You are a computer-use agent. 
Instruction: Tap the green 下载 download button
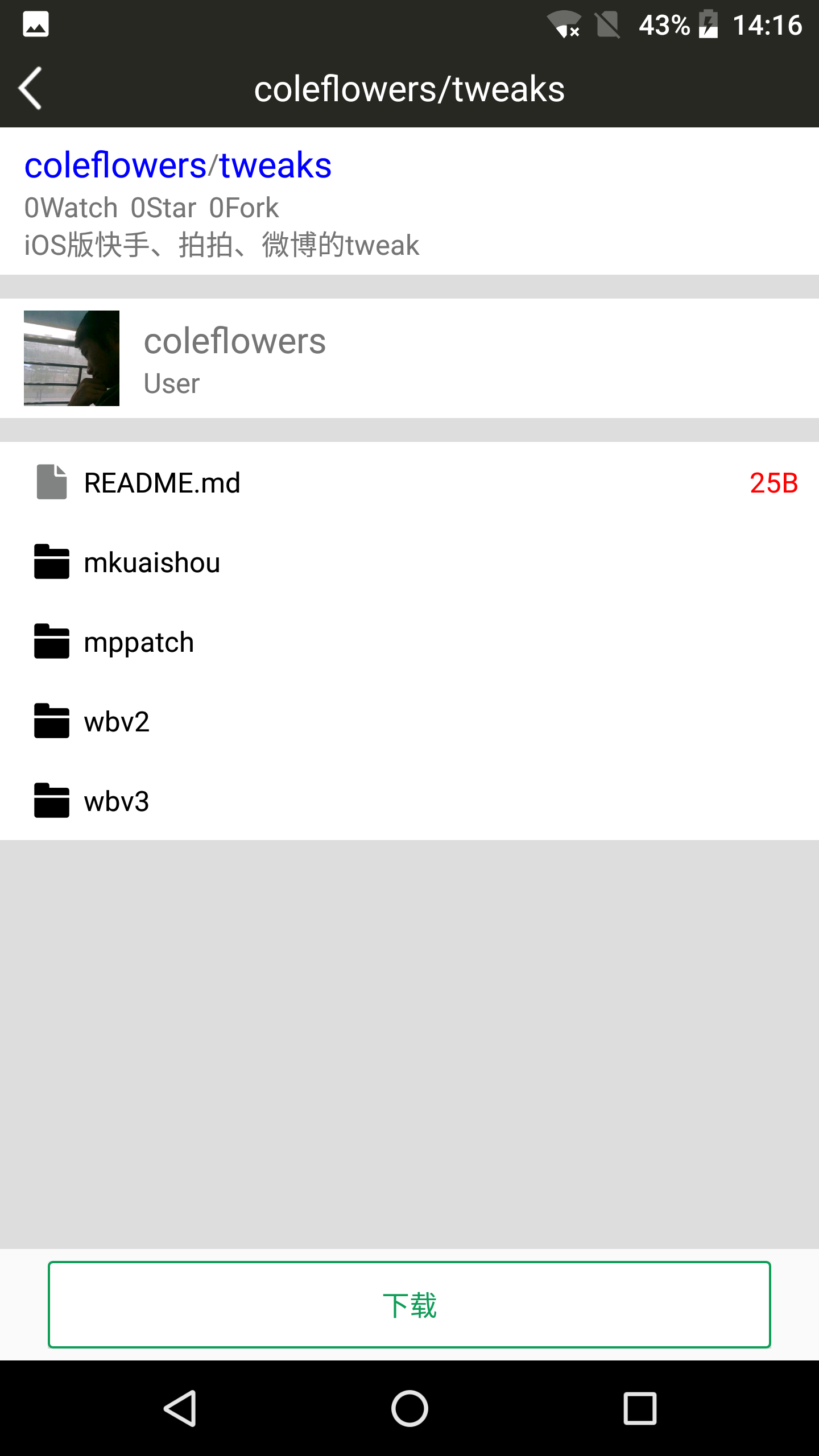tap(409, 1305)
